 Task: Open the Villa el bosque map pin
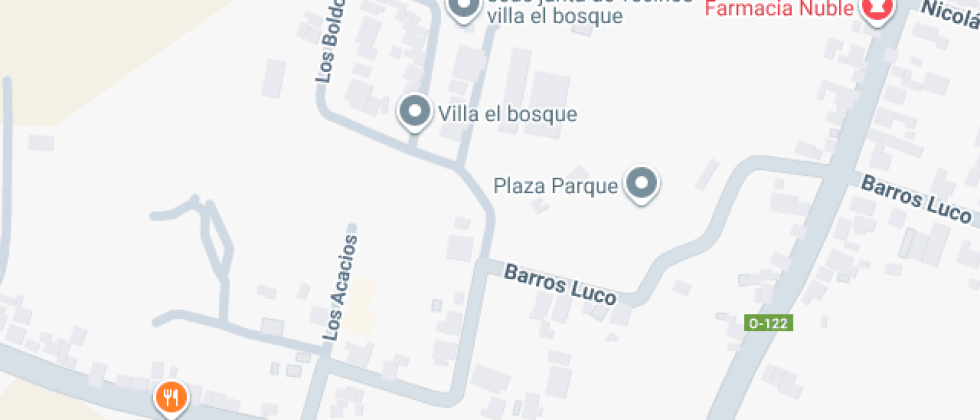[x=415, y=110]
